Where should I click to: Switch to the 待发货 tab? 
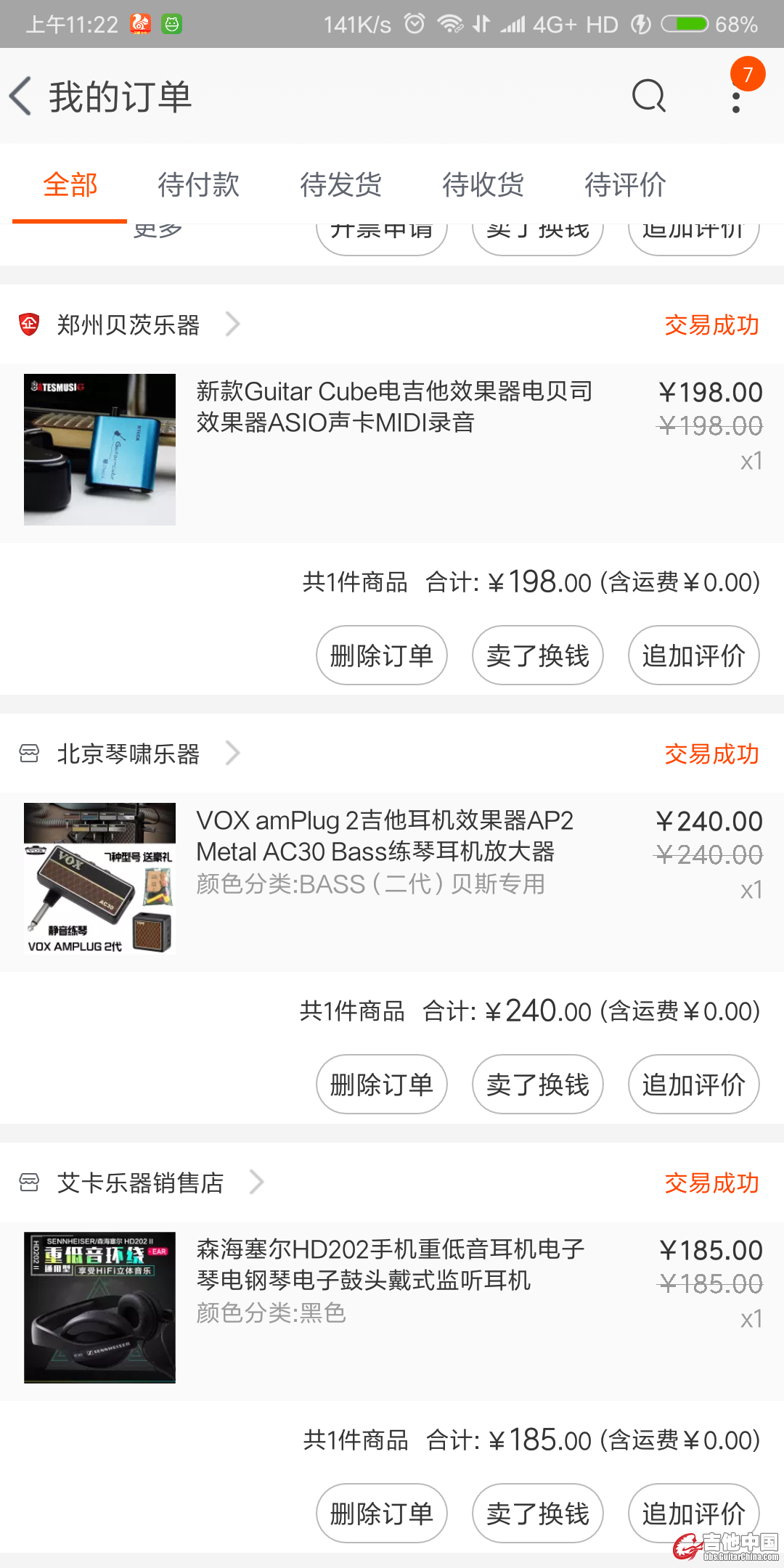click(340, 184)
